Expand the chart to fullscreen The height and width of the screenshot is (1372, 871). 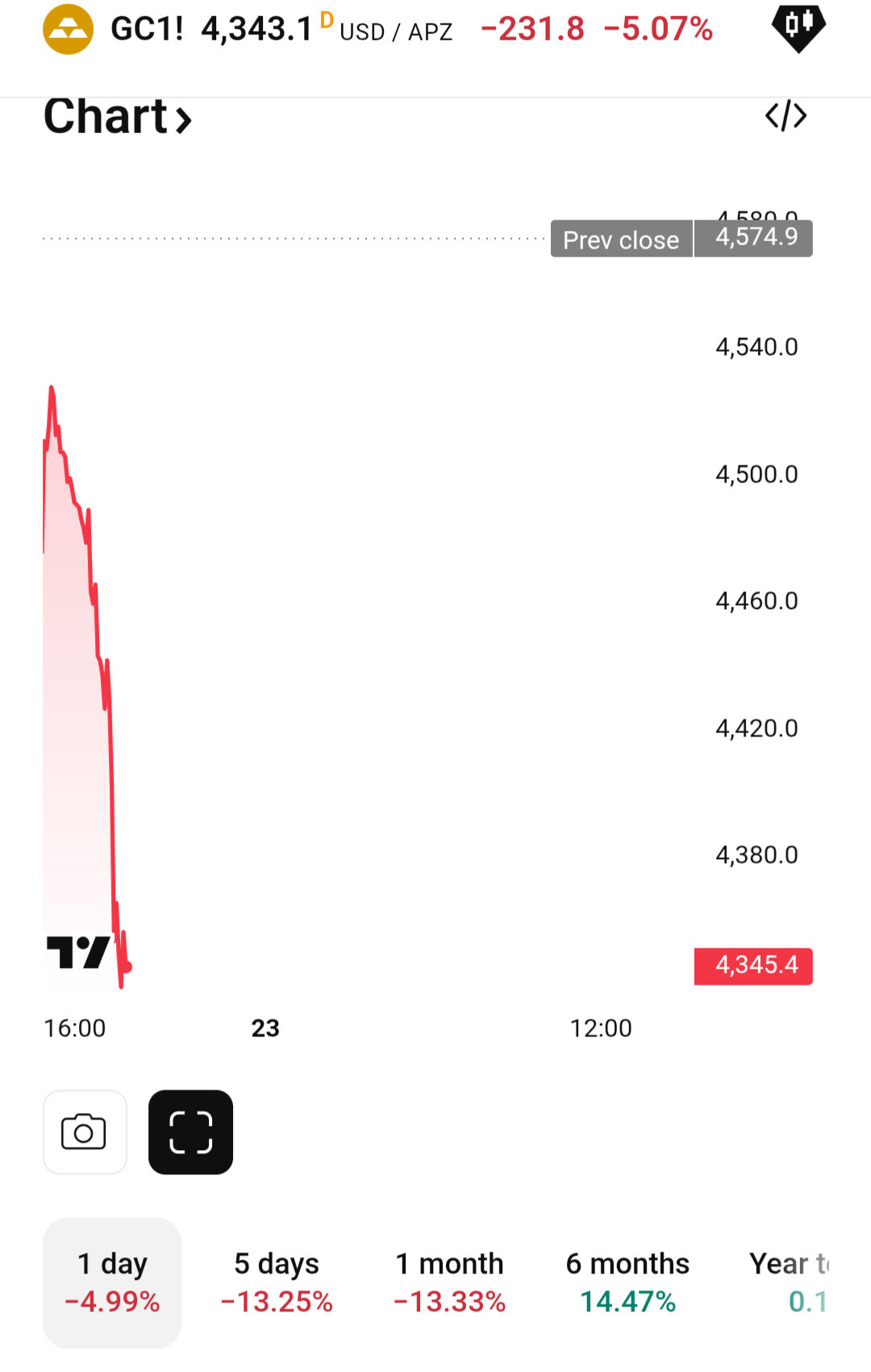click(191, 1132)
